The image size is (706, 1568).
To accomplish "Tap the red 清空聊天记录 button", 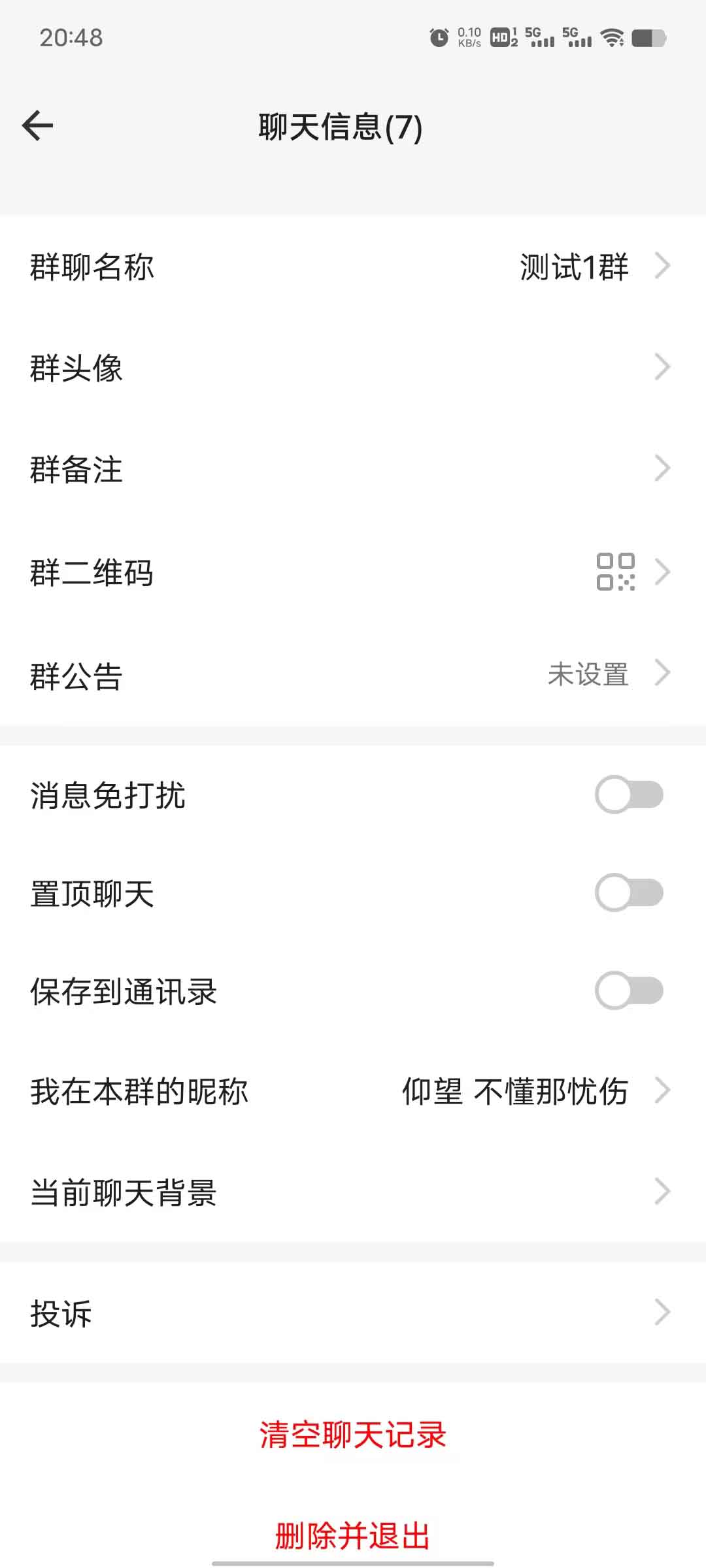I will [353, 1435].
